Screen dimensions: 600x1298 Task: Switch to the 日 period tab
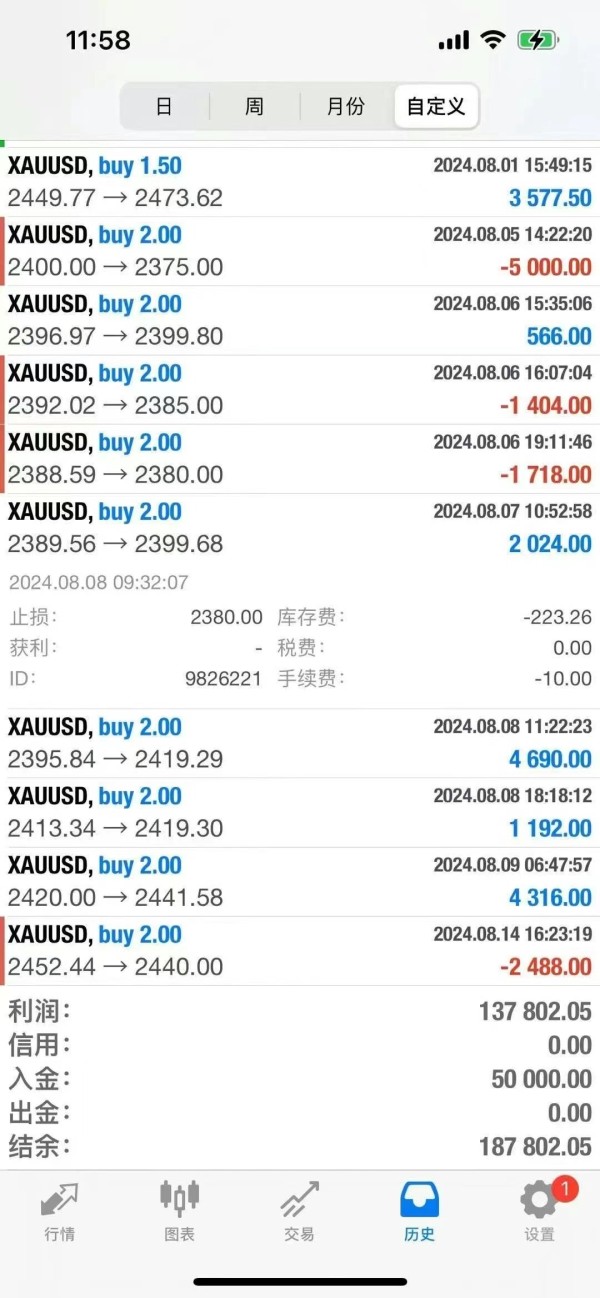pos(165,106)
